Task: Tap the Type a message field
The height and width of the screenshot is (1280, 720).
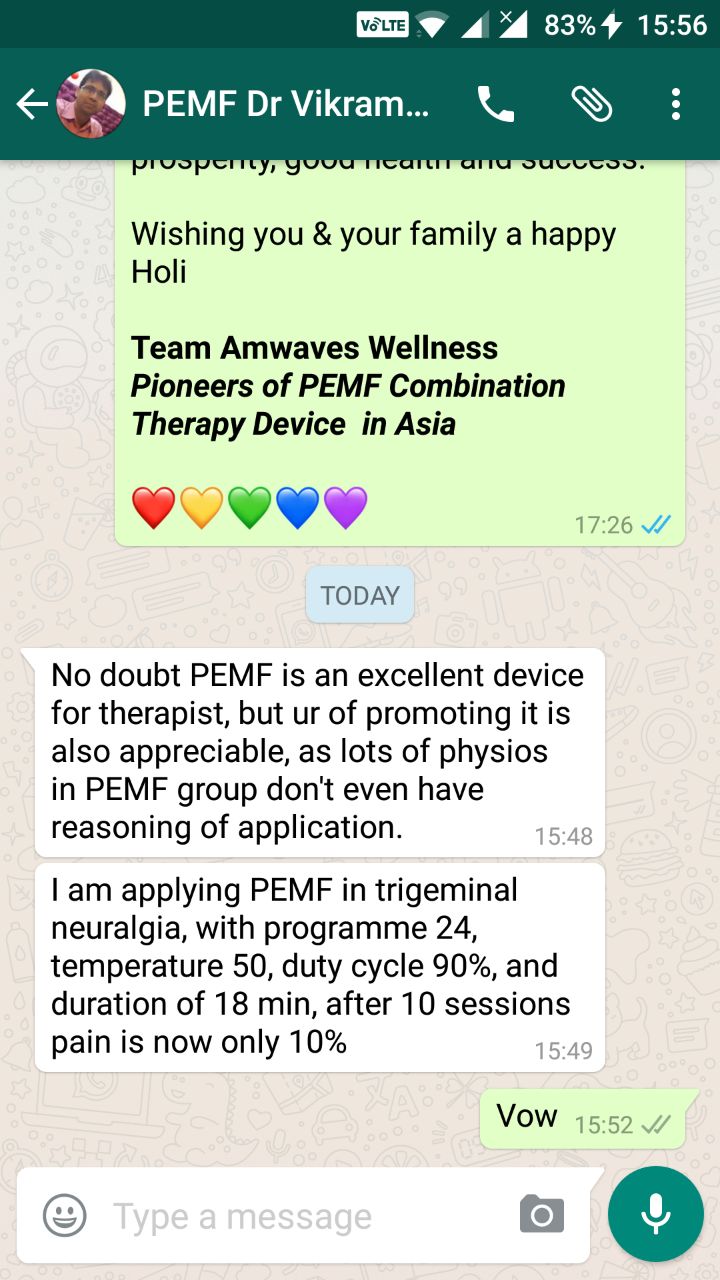Action: click(x=300, y=1216)
